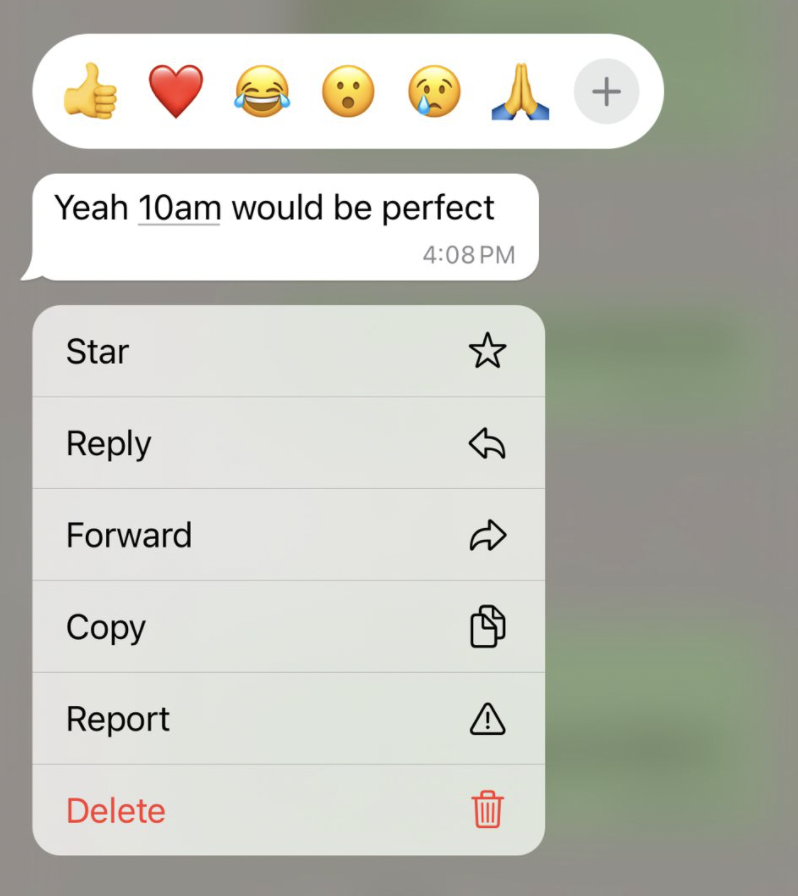React with the crying face emoji

[x=434, y=92]
